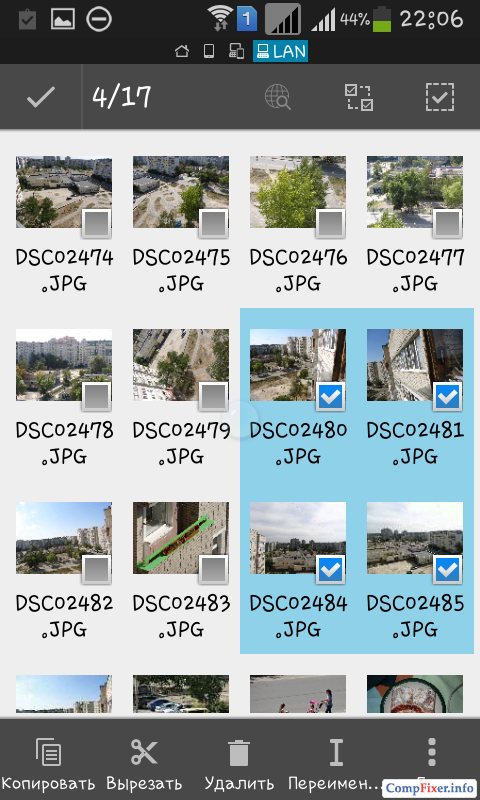Confirm selection with the checkmark icon
The width and height of the screenshot is (480, 800).
41,97
